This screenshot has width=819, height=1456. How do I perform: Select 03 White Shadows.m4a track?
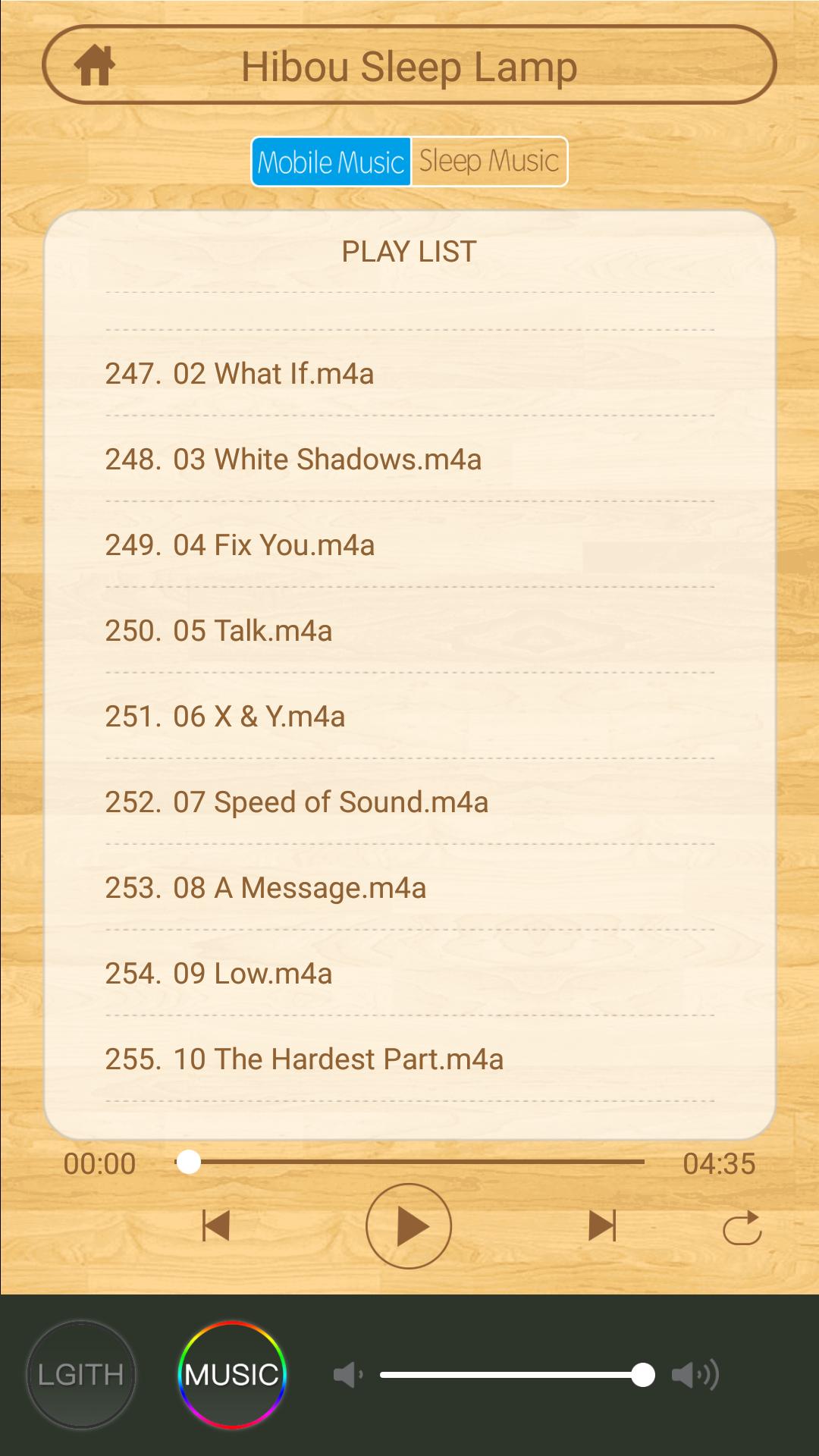[293, 460]
